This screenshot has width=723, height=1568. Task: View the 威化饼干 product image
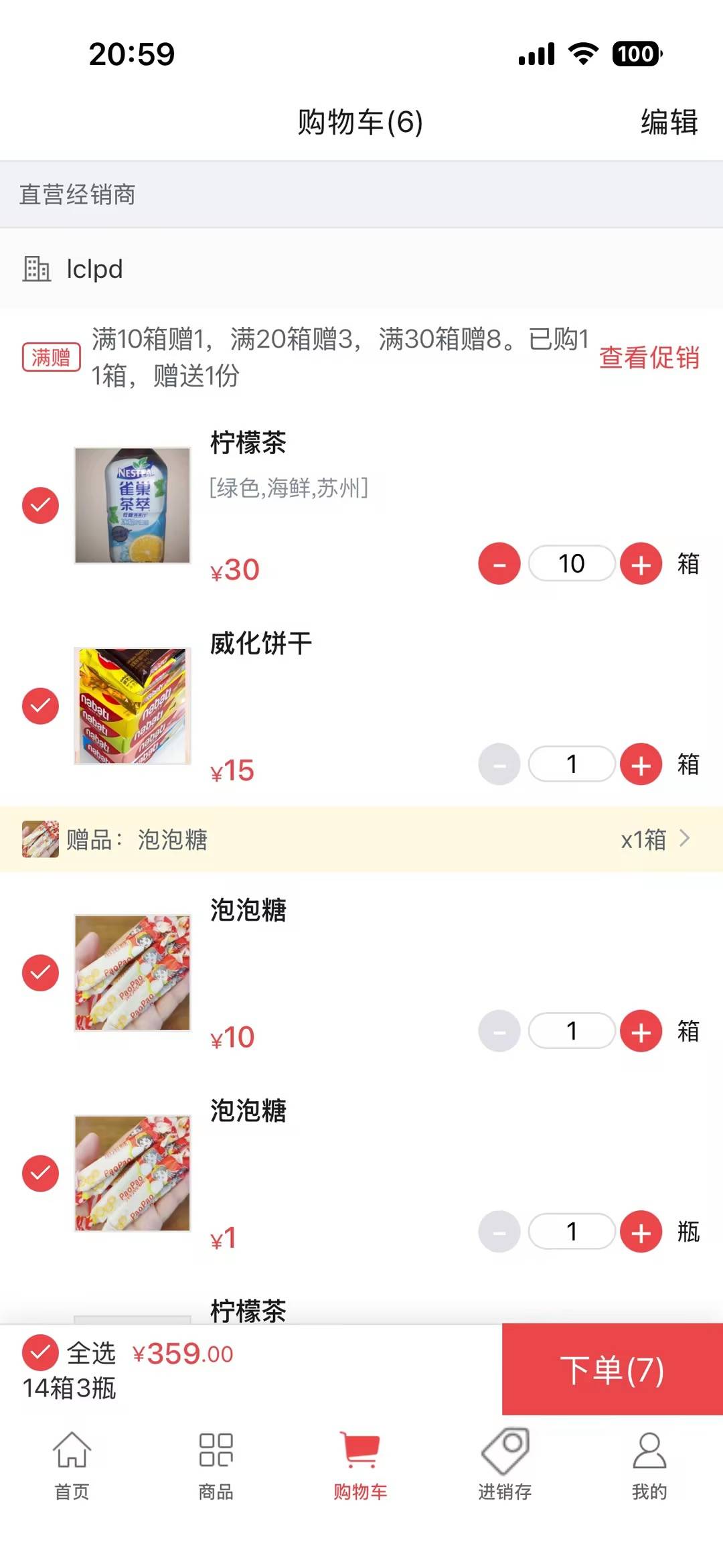133,706
